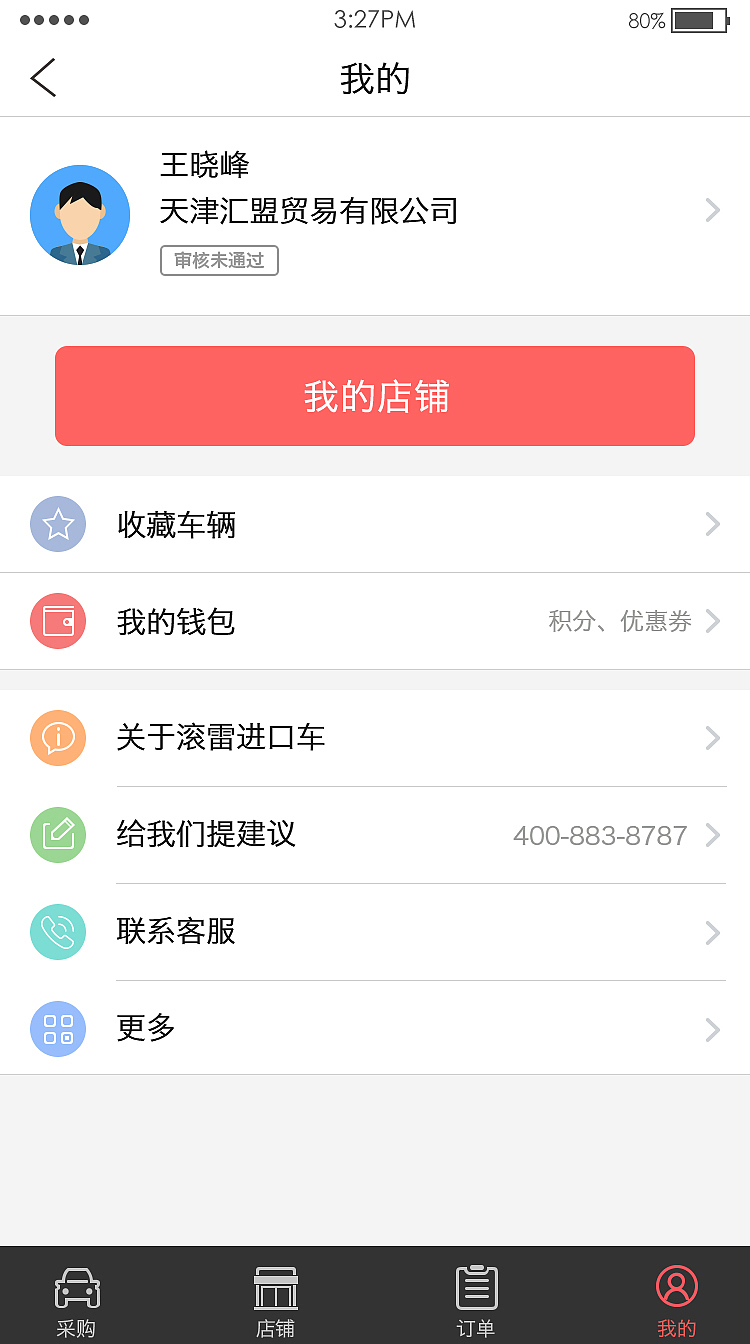The width and height of the screenshot is (750, 1344).
Task: Tap the 我的 profile icon in bottom bar
Action: [x=676, y=1289]
